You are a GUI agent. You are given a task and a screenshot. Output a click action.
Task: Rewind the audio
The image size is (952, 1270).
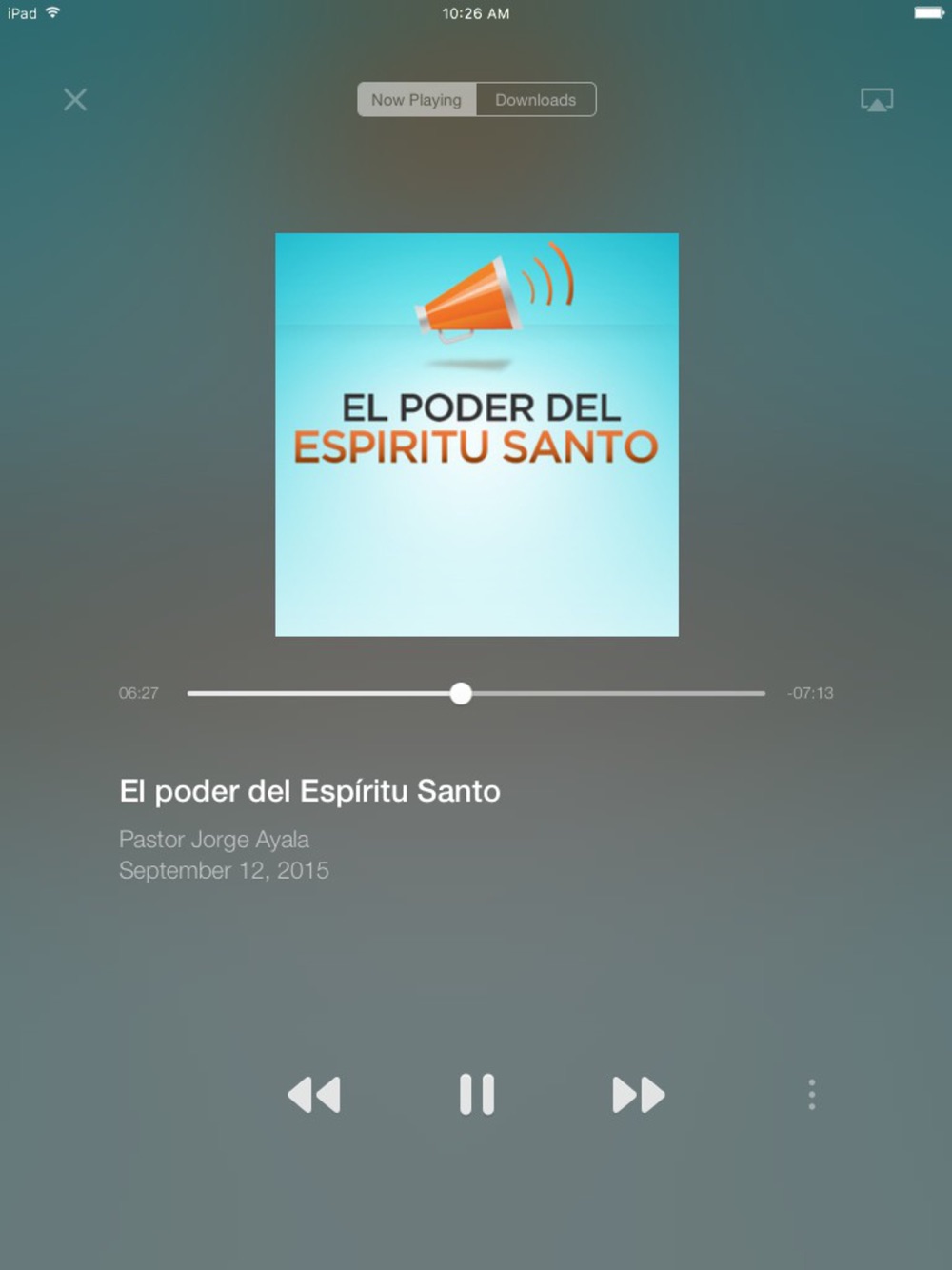coord(314,1095)
